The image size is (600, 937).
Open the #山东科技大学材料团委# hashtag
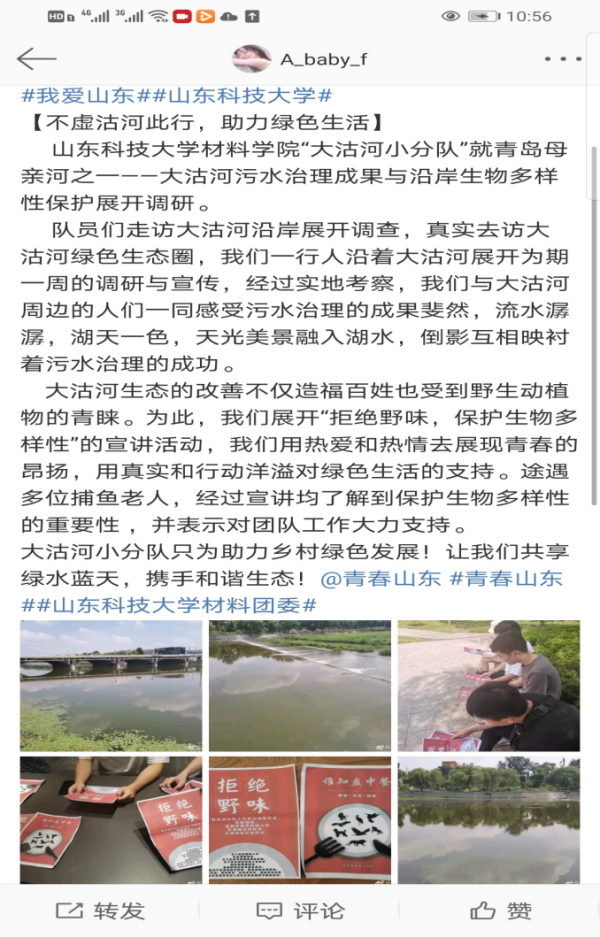point(168,605)
